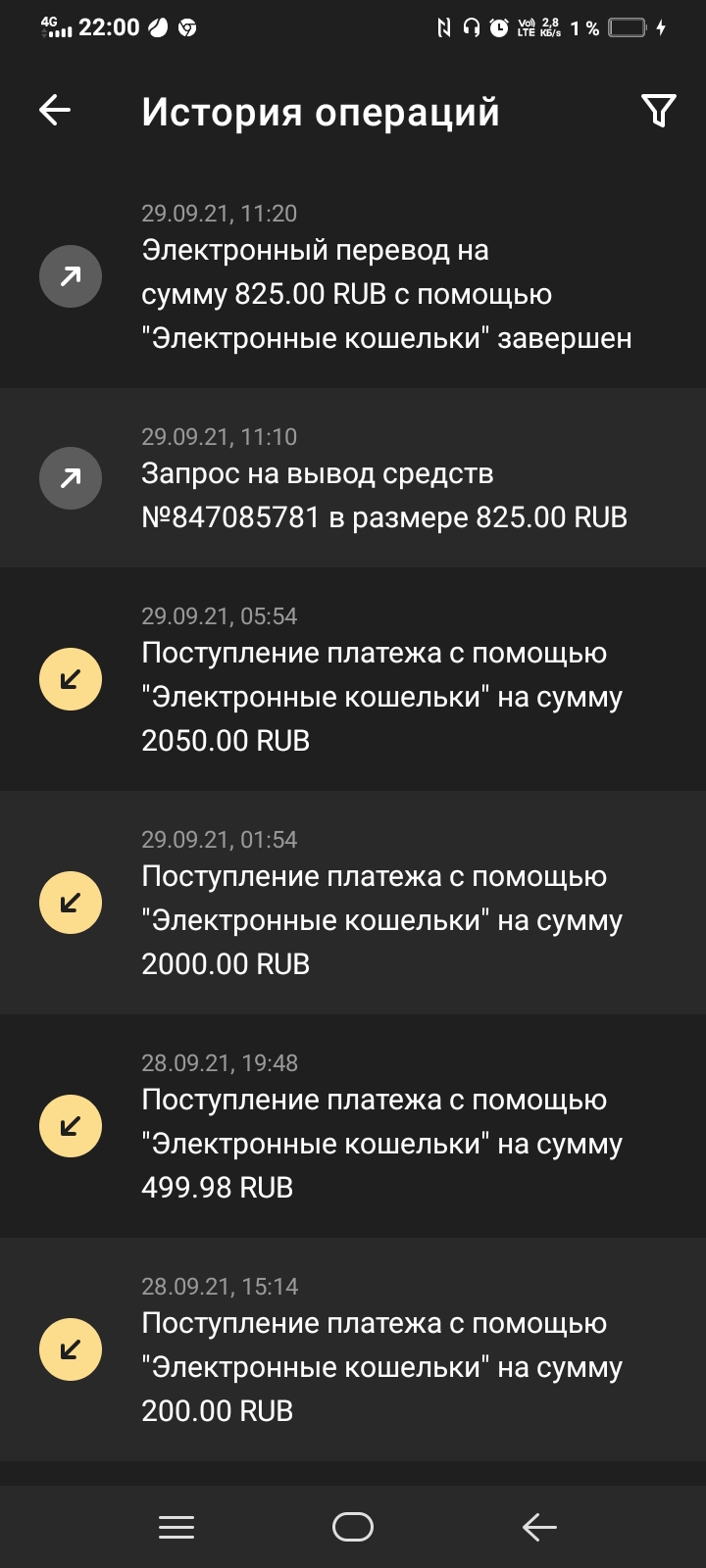This screenshot has height=1568, width=706.
Task: Tap the system home button
Action: [353, 1527]
